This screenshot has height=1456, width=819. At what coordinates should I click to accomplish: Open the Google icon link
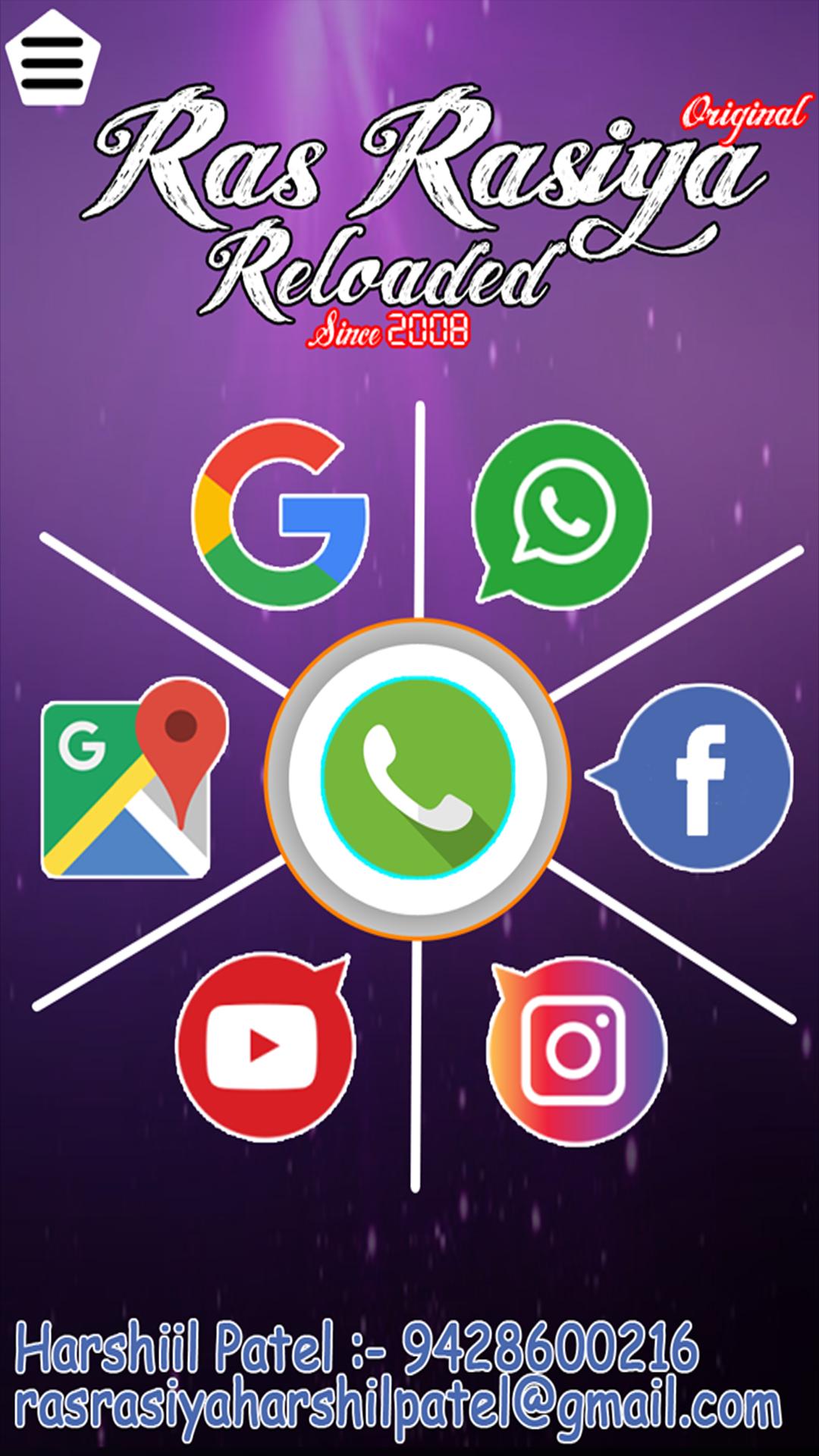pos(279,515)
